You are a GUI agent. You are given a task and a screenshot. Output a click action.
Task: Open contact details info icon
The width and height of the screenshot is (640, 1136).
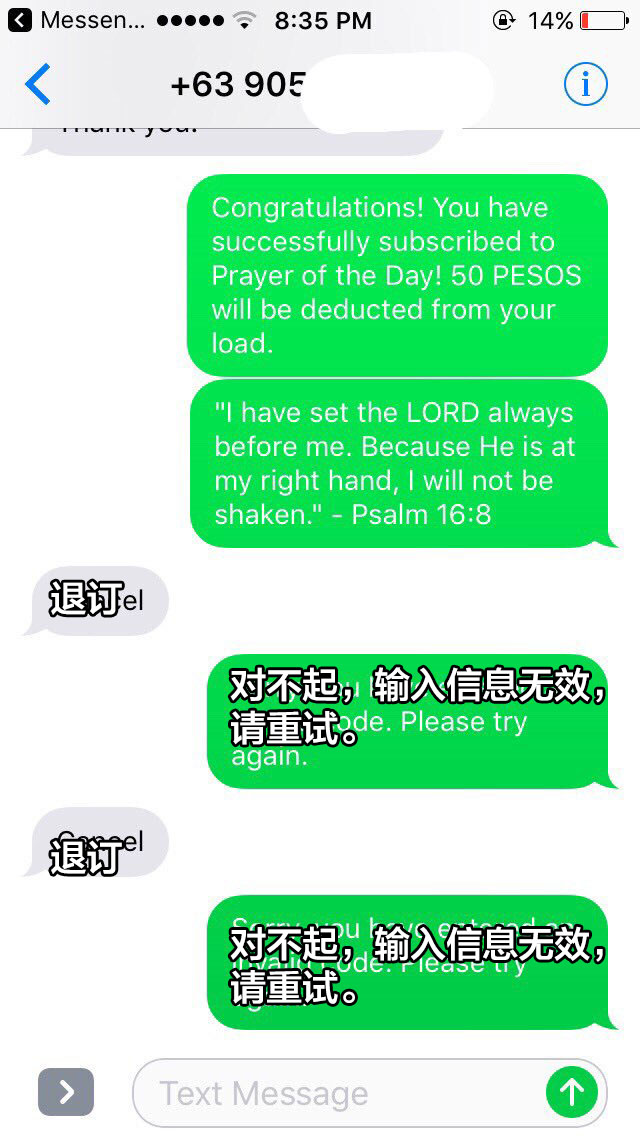(585, 85)
